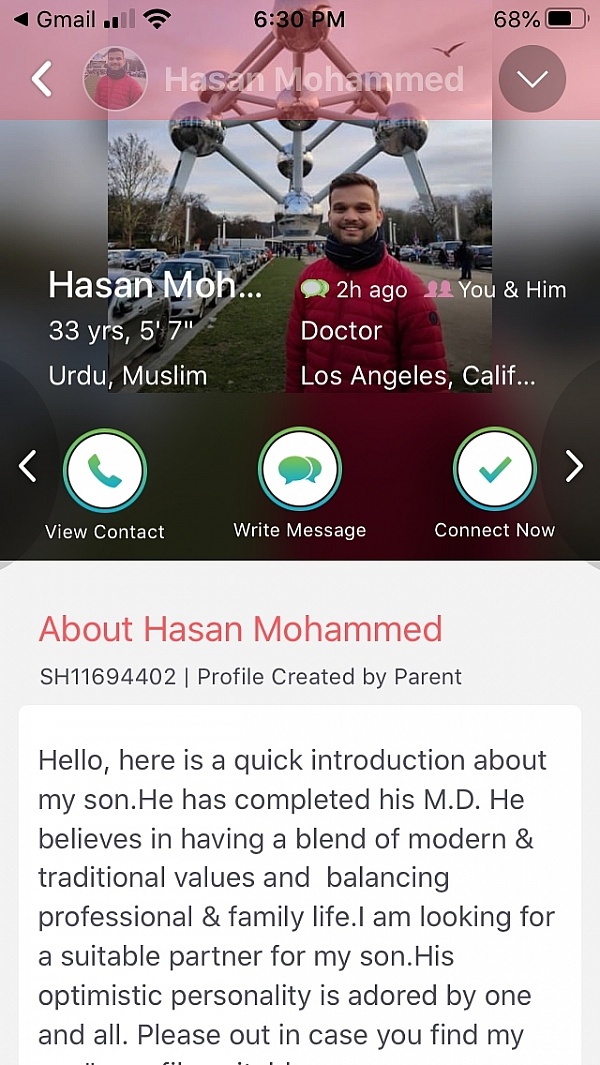Open the You & Him match comparison
The width and height of the screenshot is (600, 1065).
(x=496, y=290)
